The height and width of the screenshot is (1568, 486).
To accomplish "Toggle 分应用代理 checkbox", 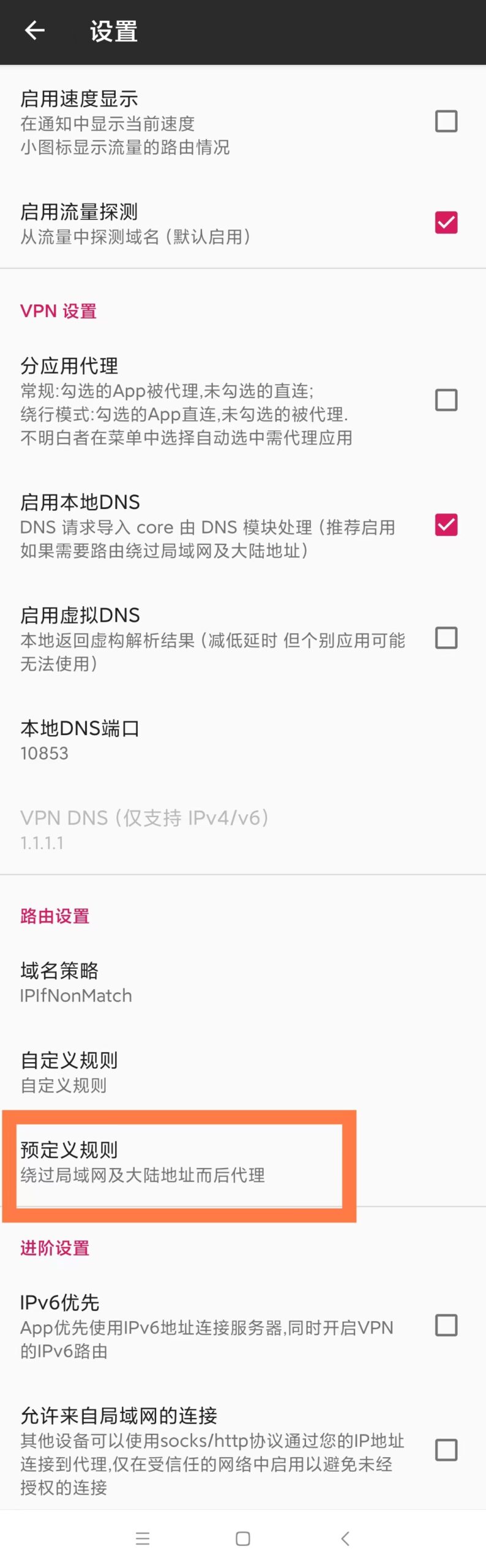I will coord(446,400).
